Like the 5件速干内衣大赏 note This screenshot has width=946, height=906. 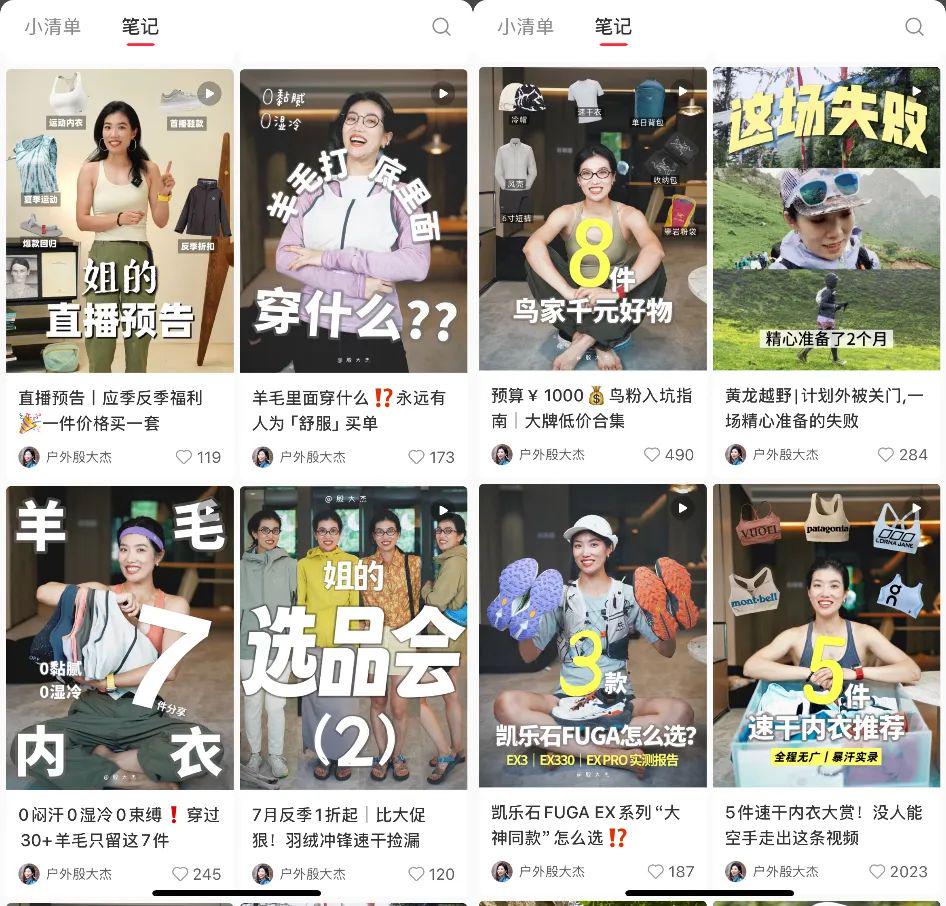877,872
